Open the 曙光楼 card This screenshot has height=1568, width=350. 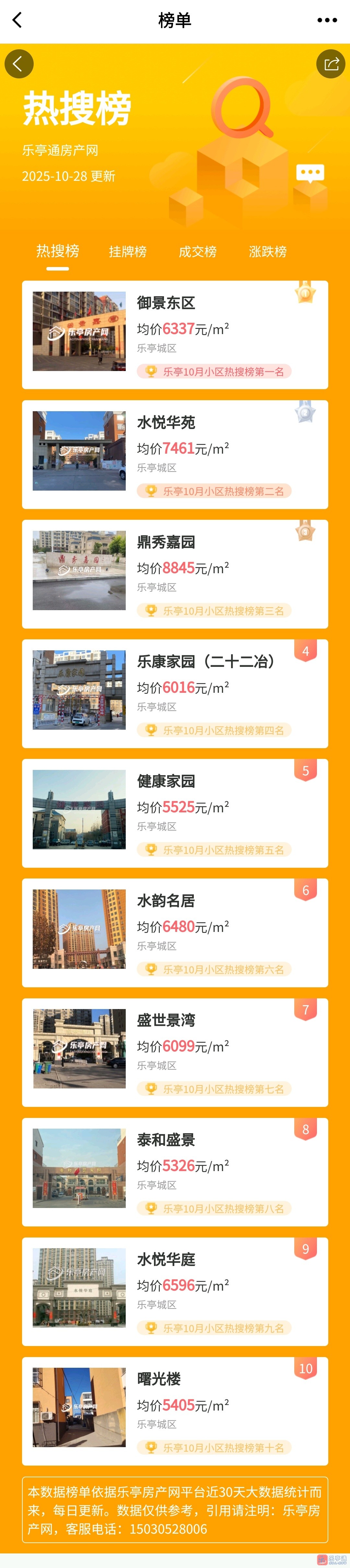175,1411
